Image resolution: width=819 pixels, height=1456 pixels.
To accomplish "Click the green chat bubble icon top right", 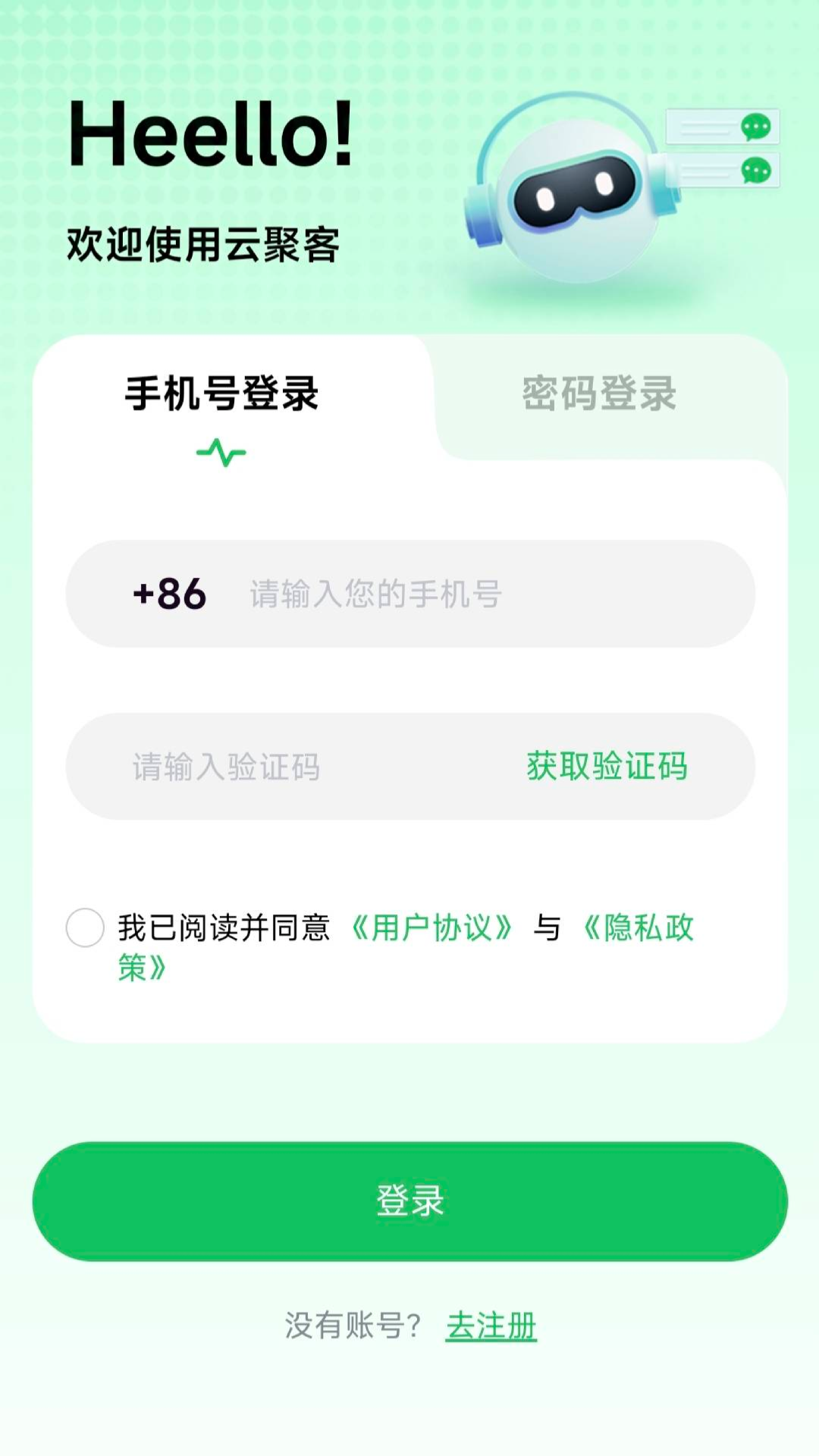I will 755,124.
